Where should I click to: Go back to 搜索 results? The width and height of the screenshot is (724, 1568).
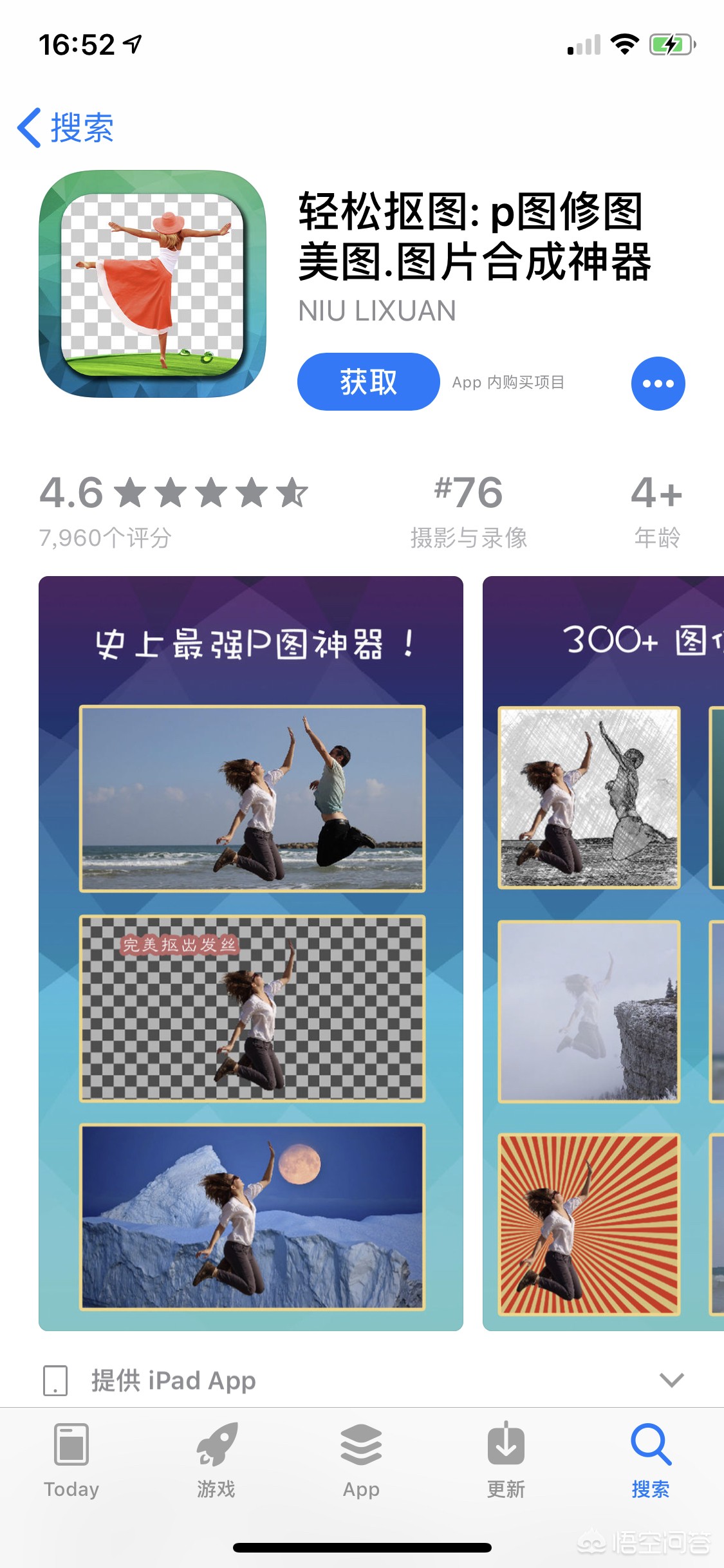66,127
